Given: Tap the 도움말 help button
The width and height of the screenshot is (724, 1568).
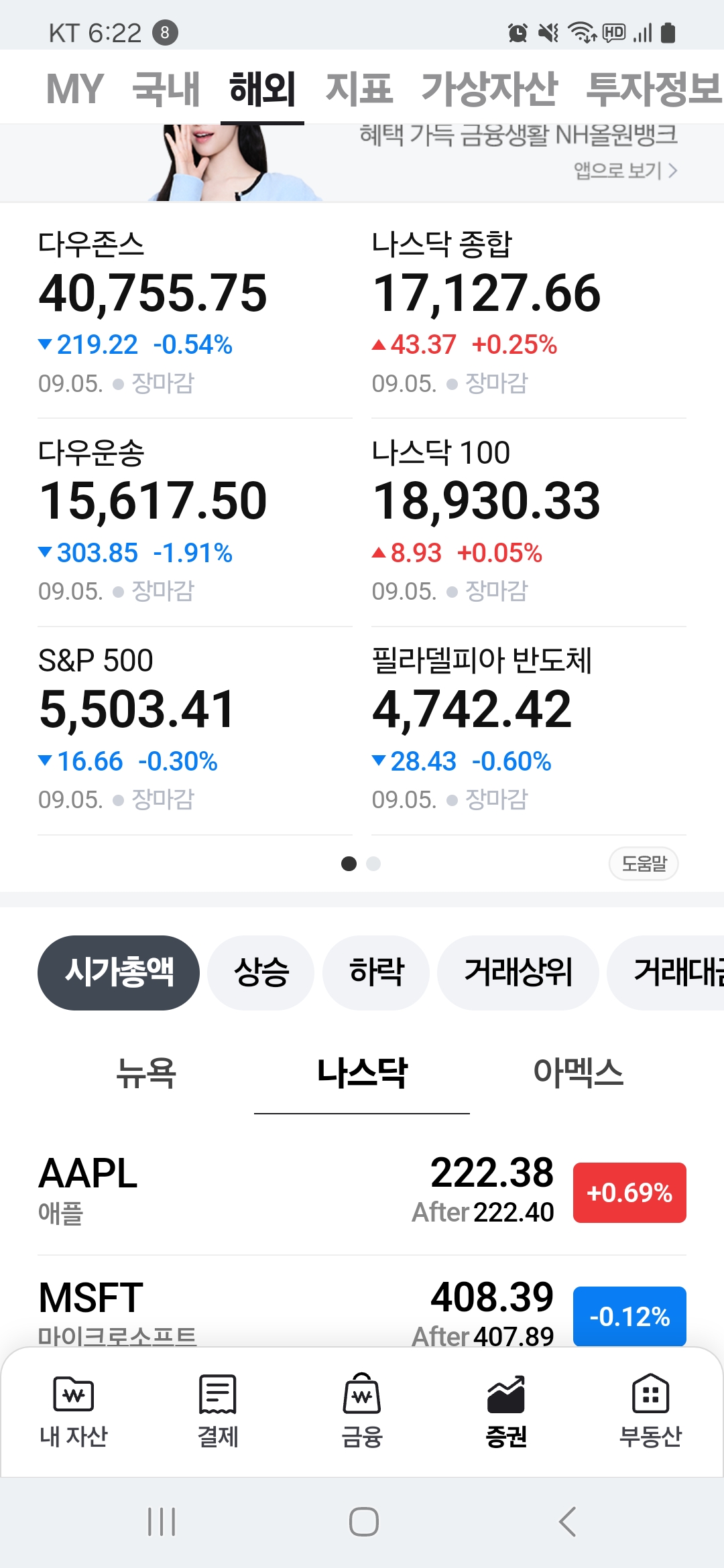Looking at the screenshot, I should click(644, 864).
